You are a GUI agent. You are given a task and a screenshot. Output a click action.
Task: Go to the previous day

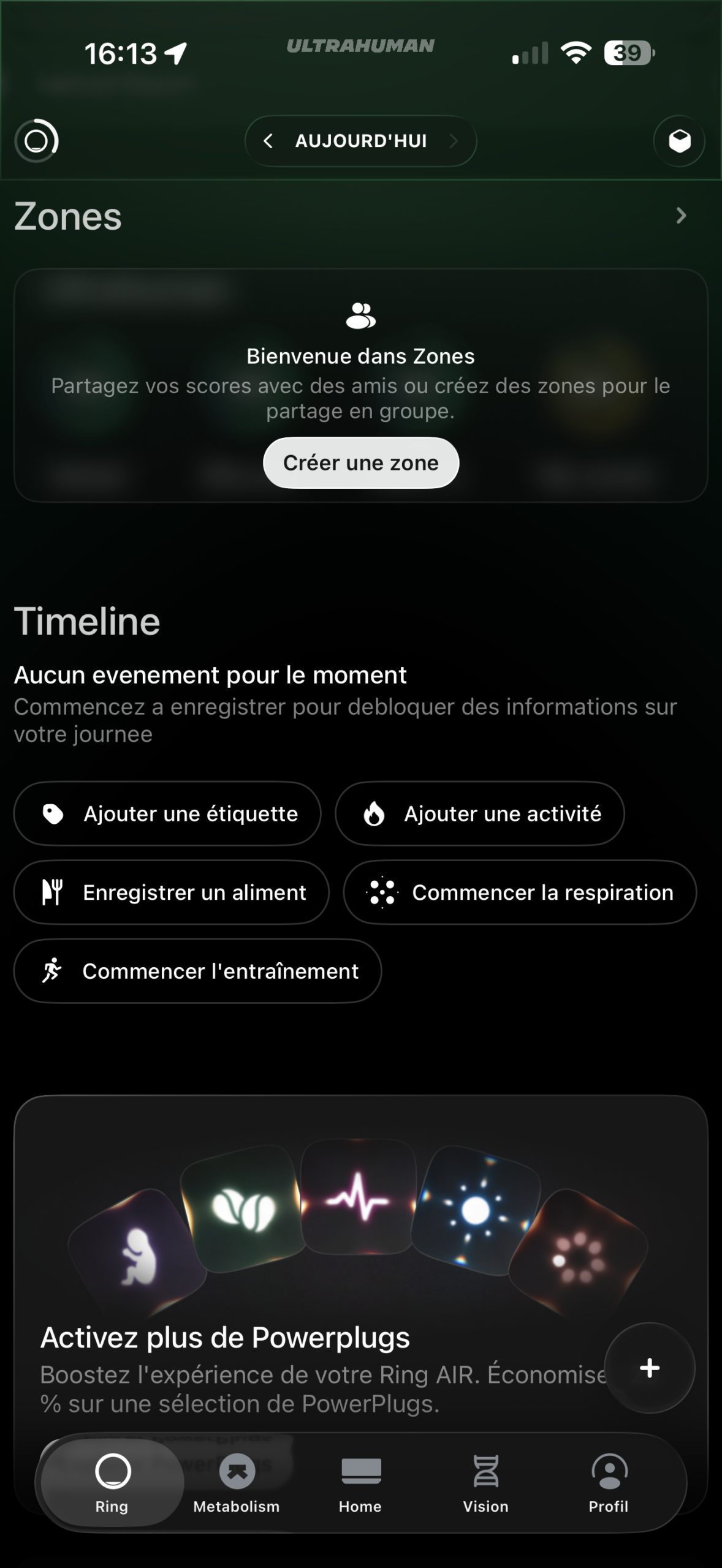tap(268, 141)
